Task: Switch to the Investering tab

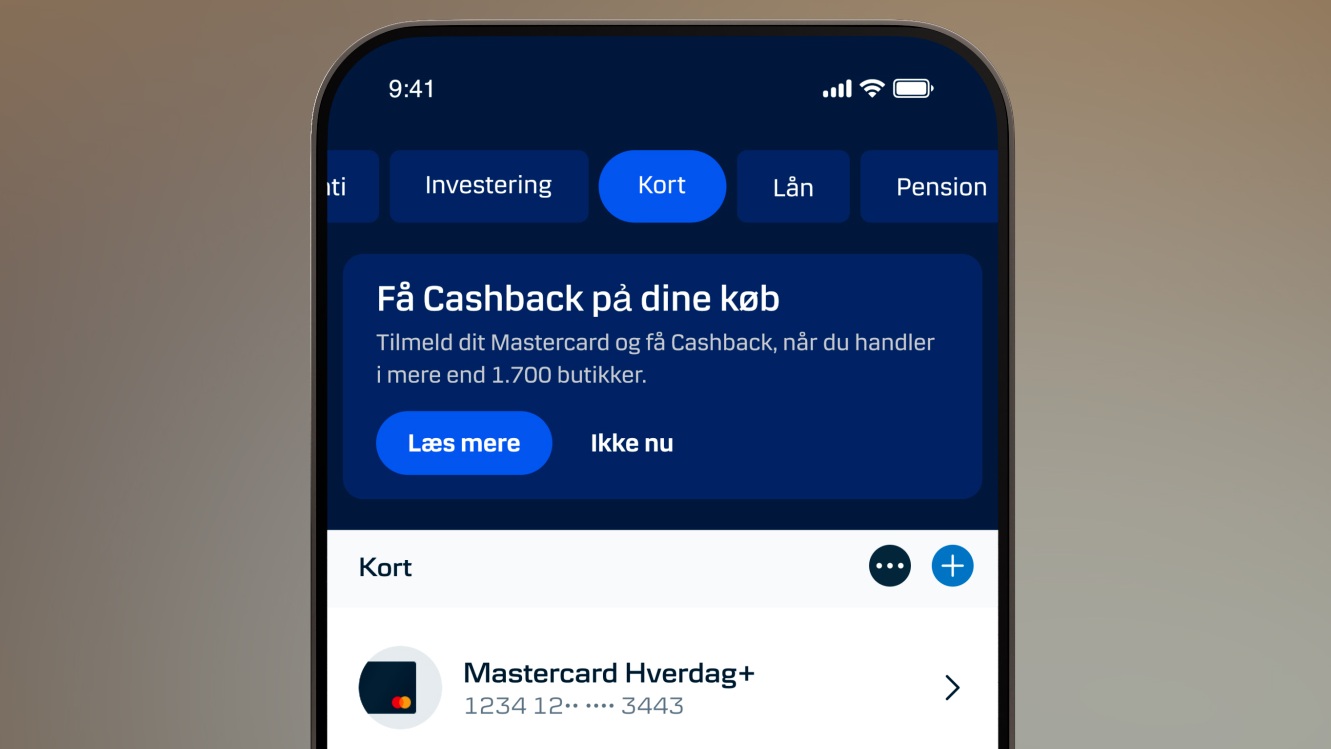Action: pyautogui.click(x=488, y=186)
